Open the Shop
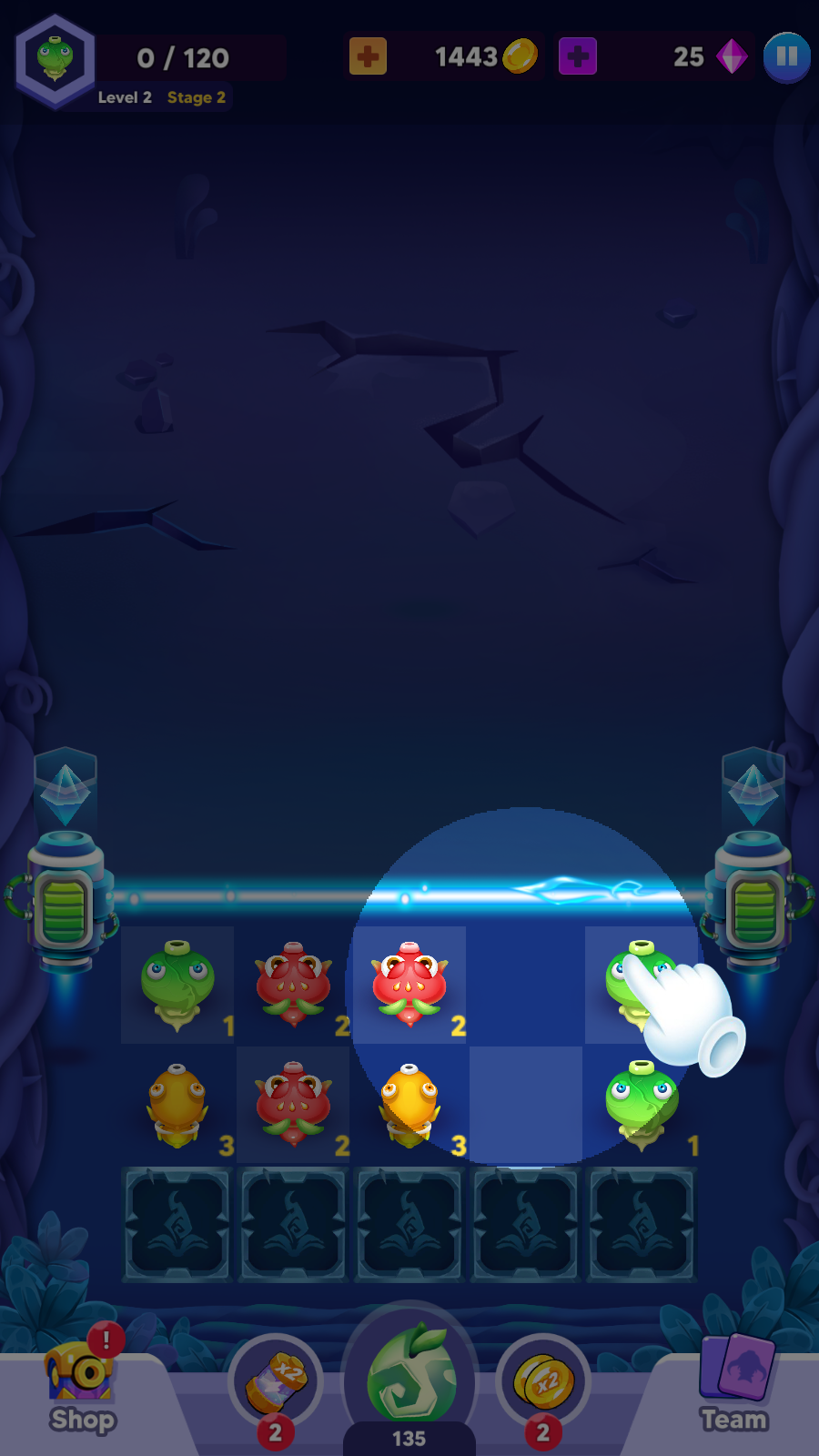819x1456 pixels. 82,1388
